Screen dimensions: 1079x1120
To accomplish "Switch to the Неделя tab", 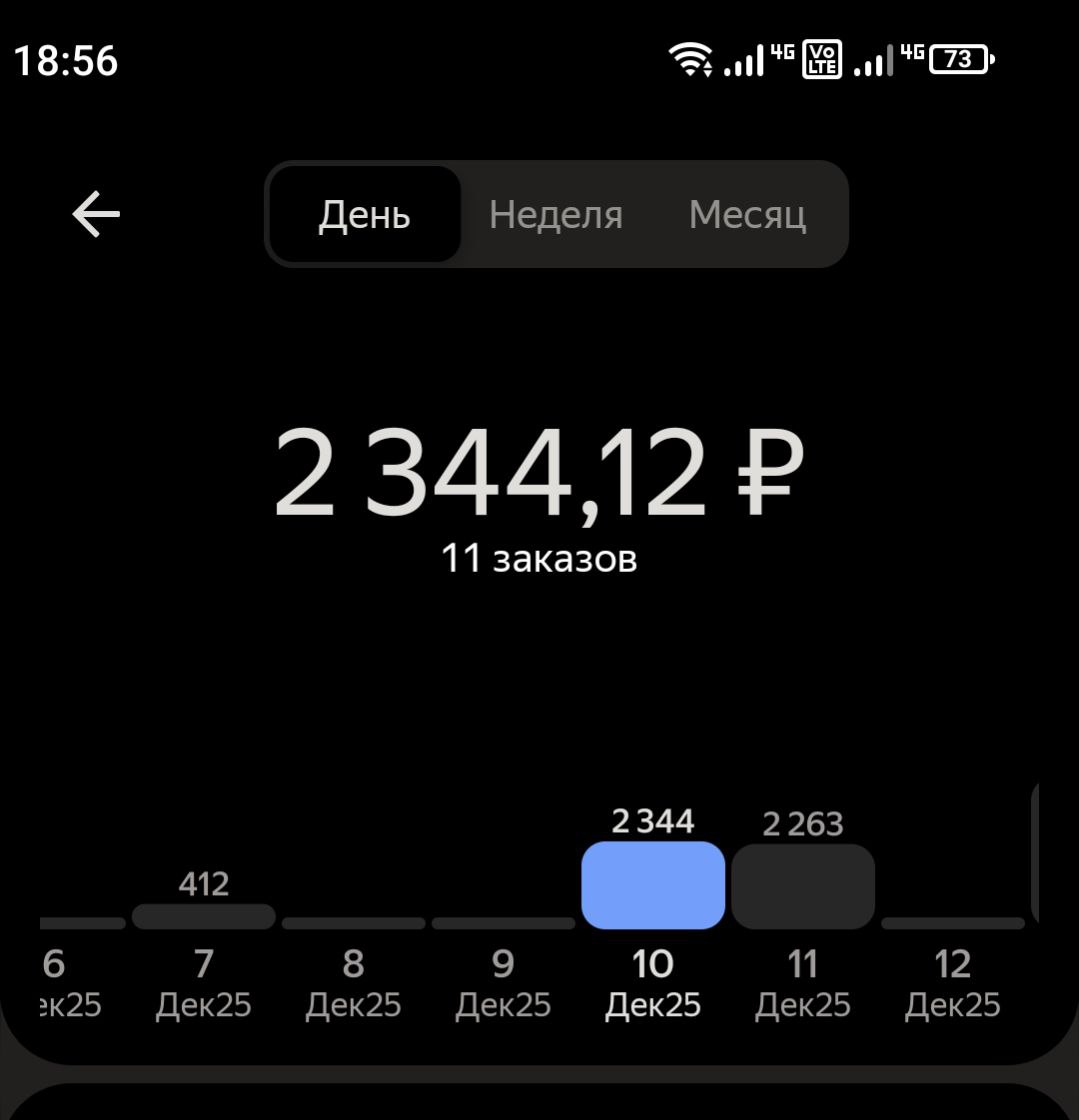I will [555, 214].
